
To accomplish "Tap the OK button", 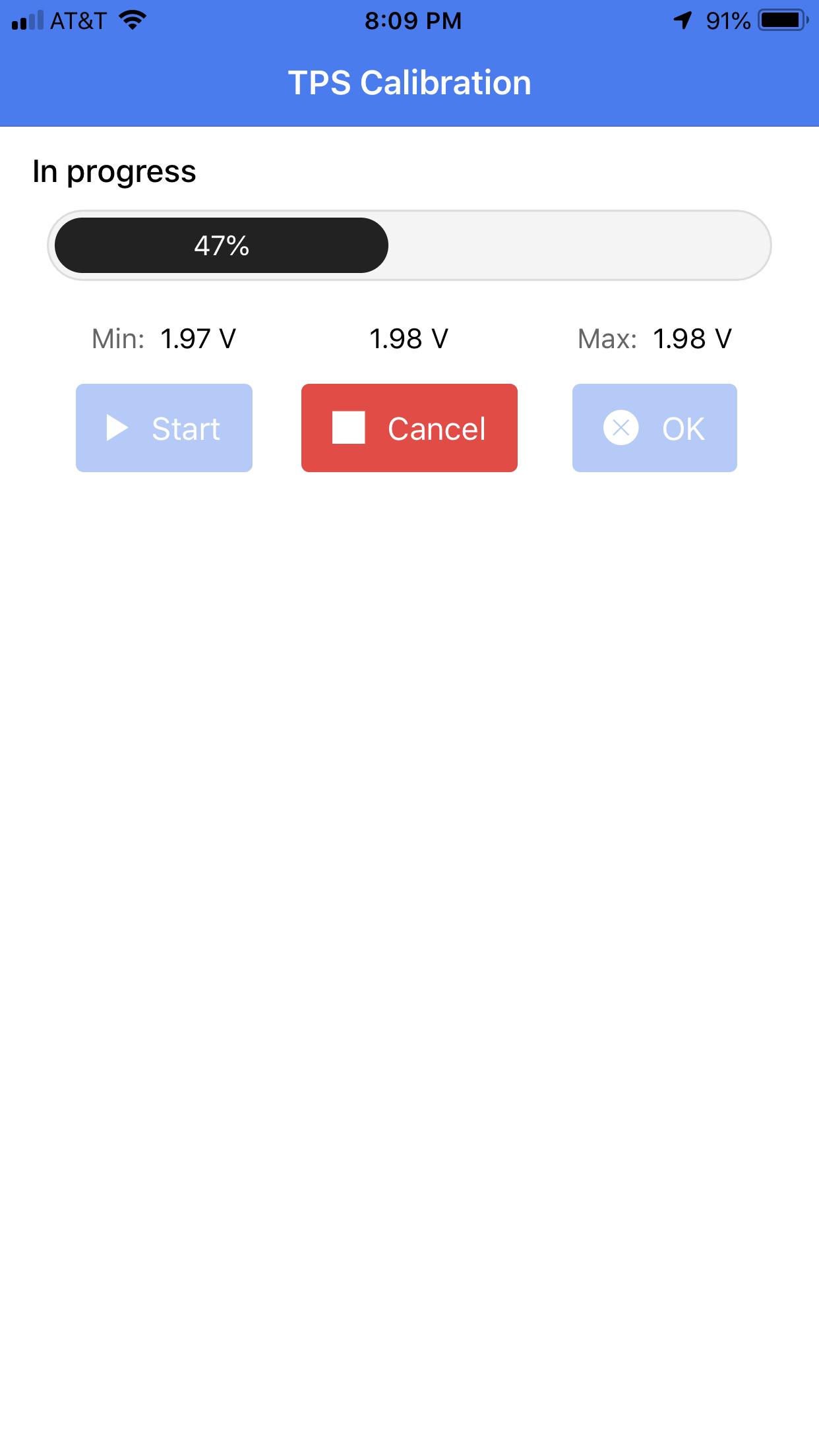I will (x=654, y=428).
